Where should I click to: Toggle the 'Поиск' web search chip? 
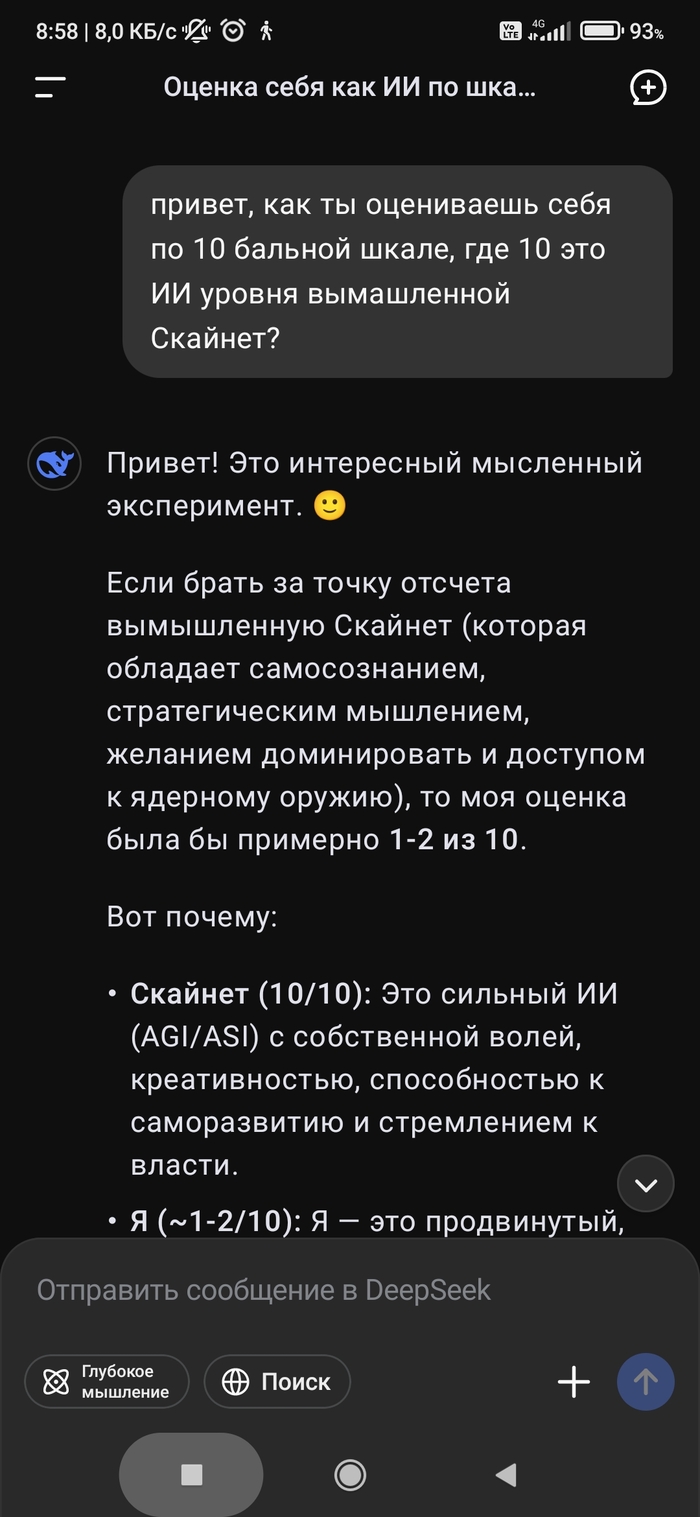click(x=277, y=1382)
